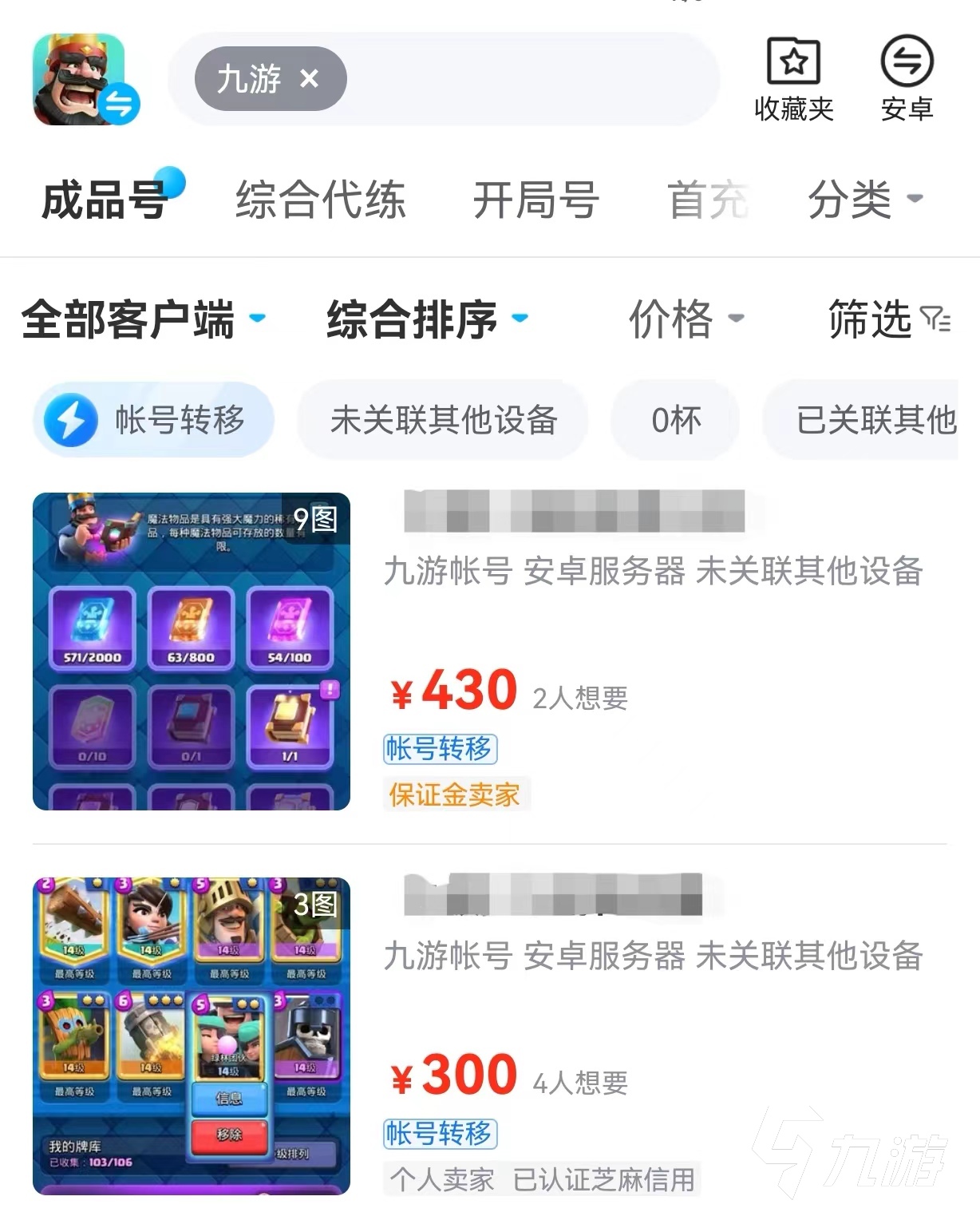This screenshot has height=1224, width=980.
Task: Switch platform via 安卓 icon
Action: pos(907,78)
